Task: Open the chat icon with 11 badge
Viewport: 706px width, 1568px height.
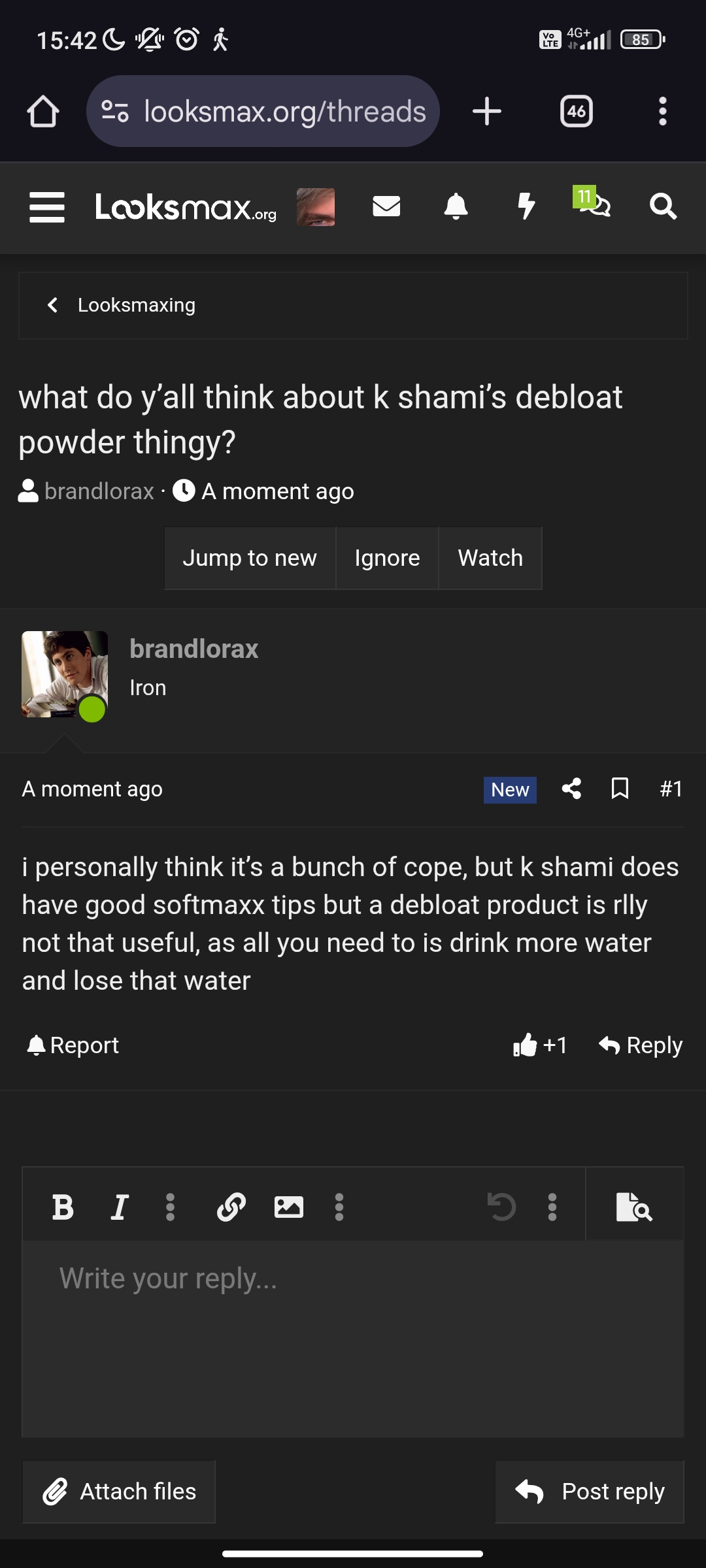Action: [x=594, y=204]
